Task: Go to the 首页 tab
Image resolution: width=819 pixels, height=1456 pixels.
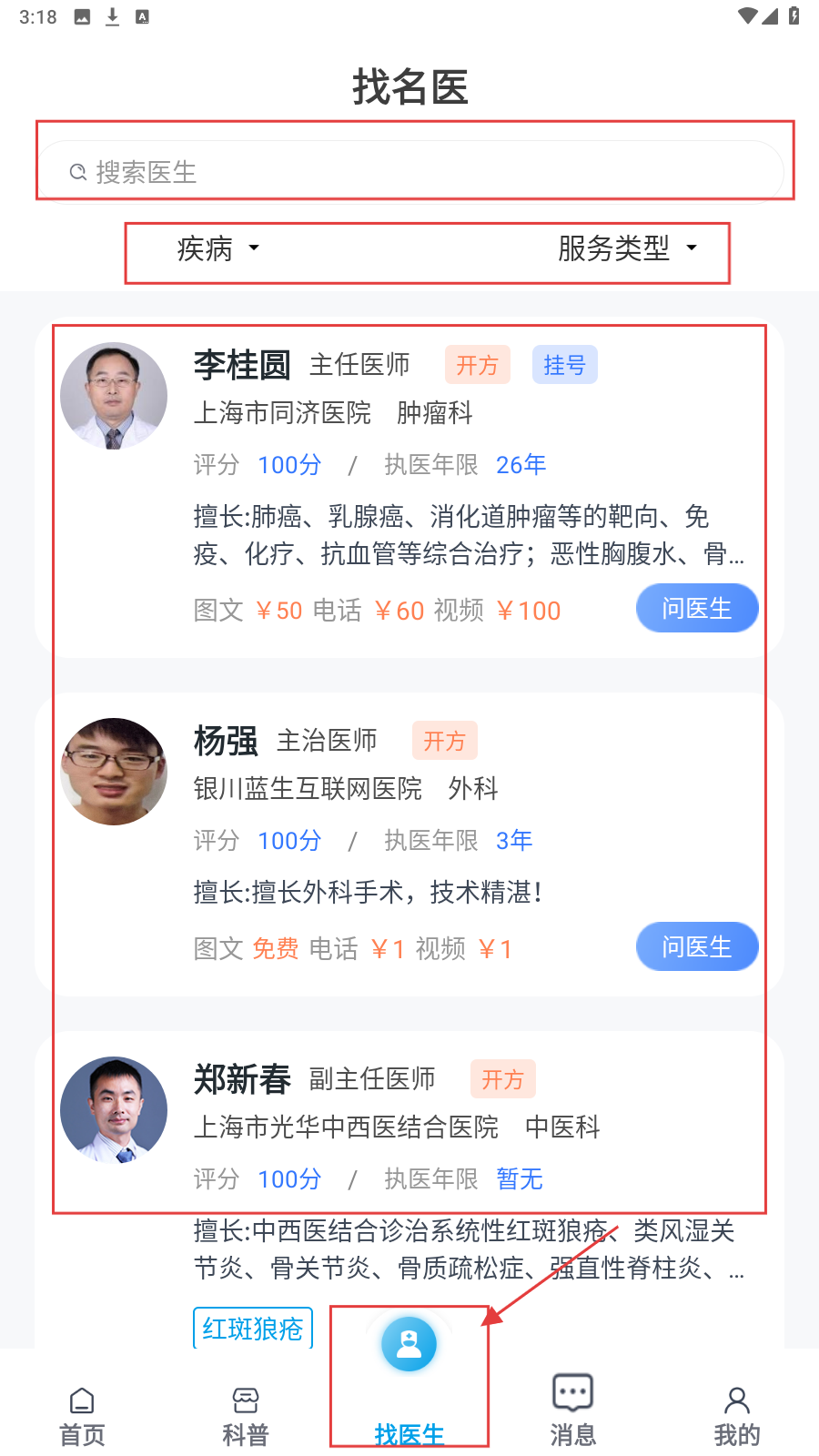Action: tap(82, 1415)
